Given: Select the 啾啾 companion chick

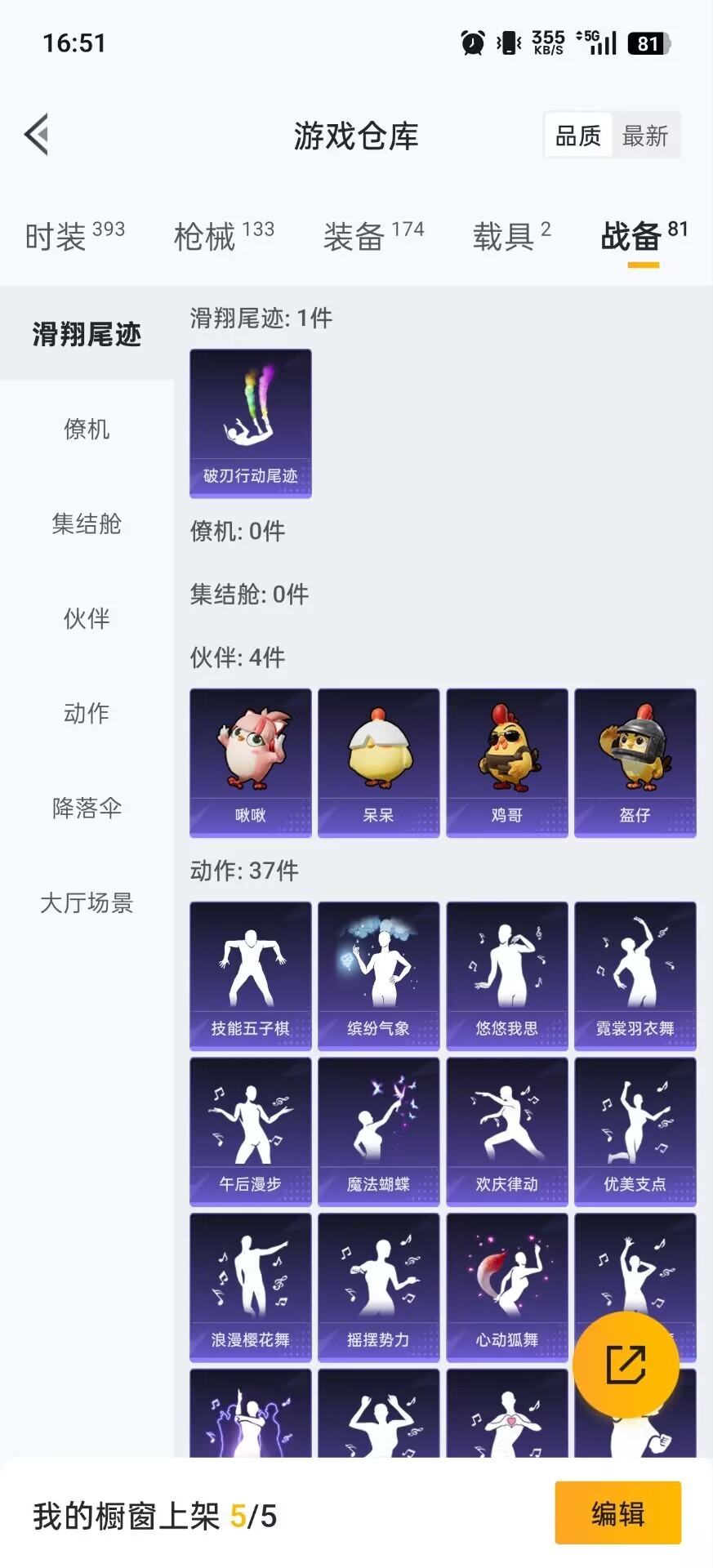Looking at the screenshot, I should pos(249,761).
